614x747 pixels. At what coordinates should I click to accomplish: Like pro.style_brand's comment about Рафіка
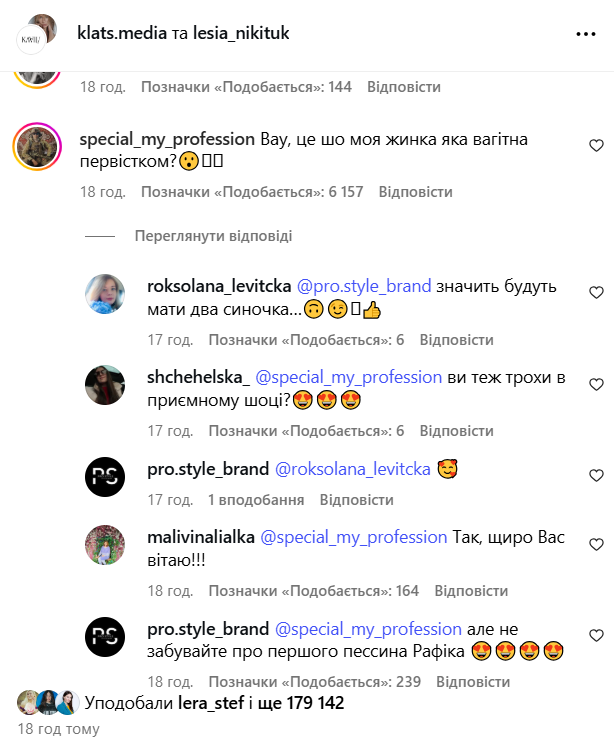(596, 636)
